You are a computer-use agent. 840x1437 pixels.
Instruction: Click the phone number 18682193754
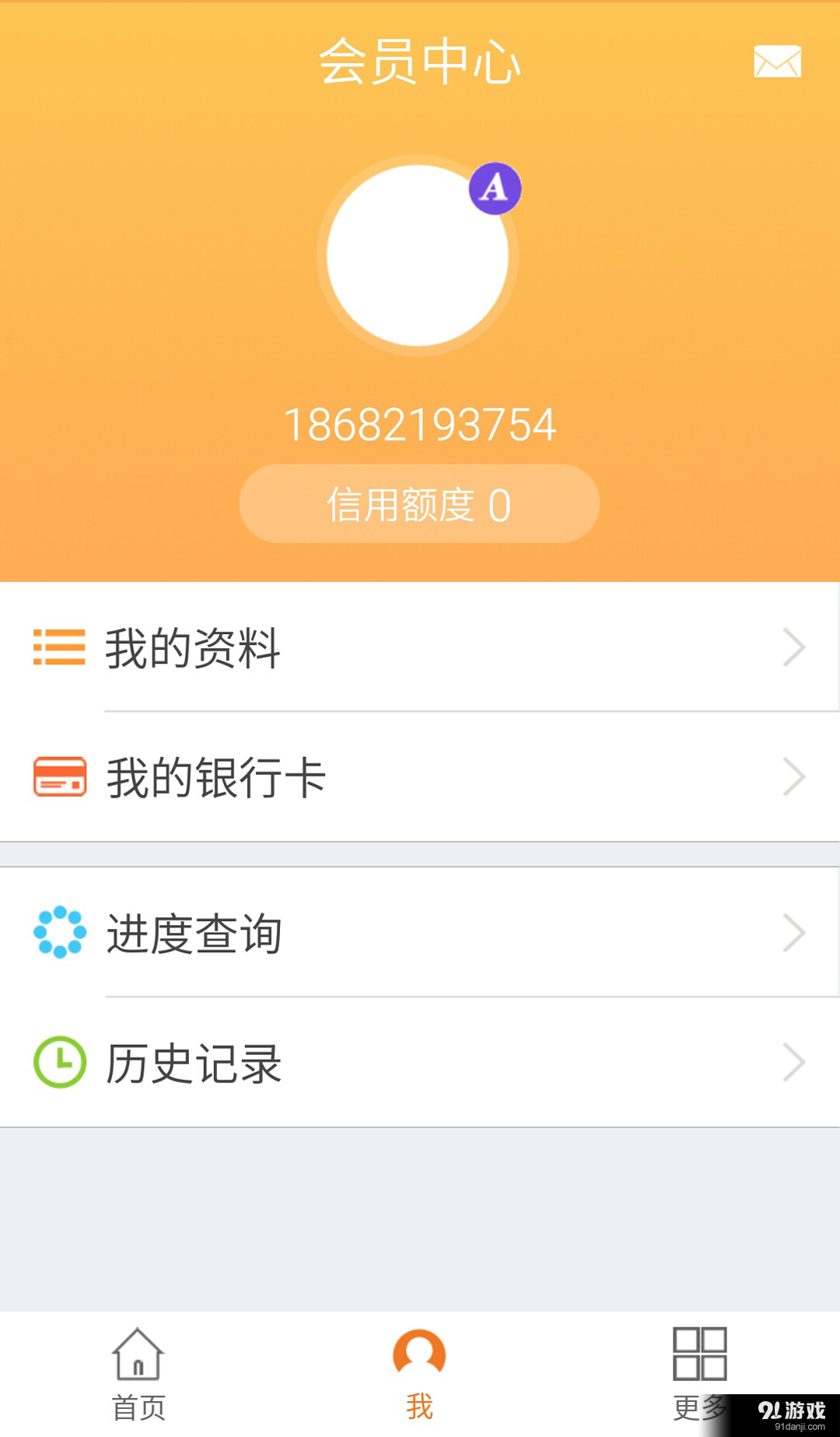tap(419, 424)
